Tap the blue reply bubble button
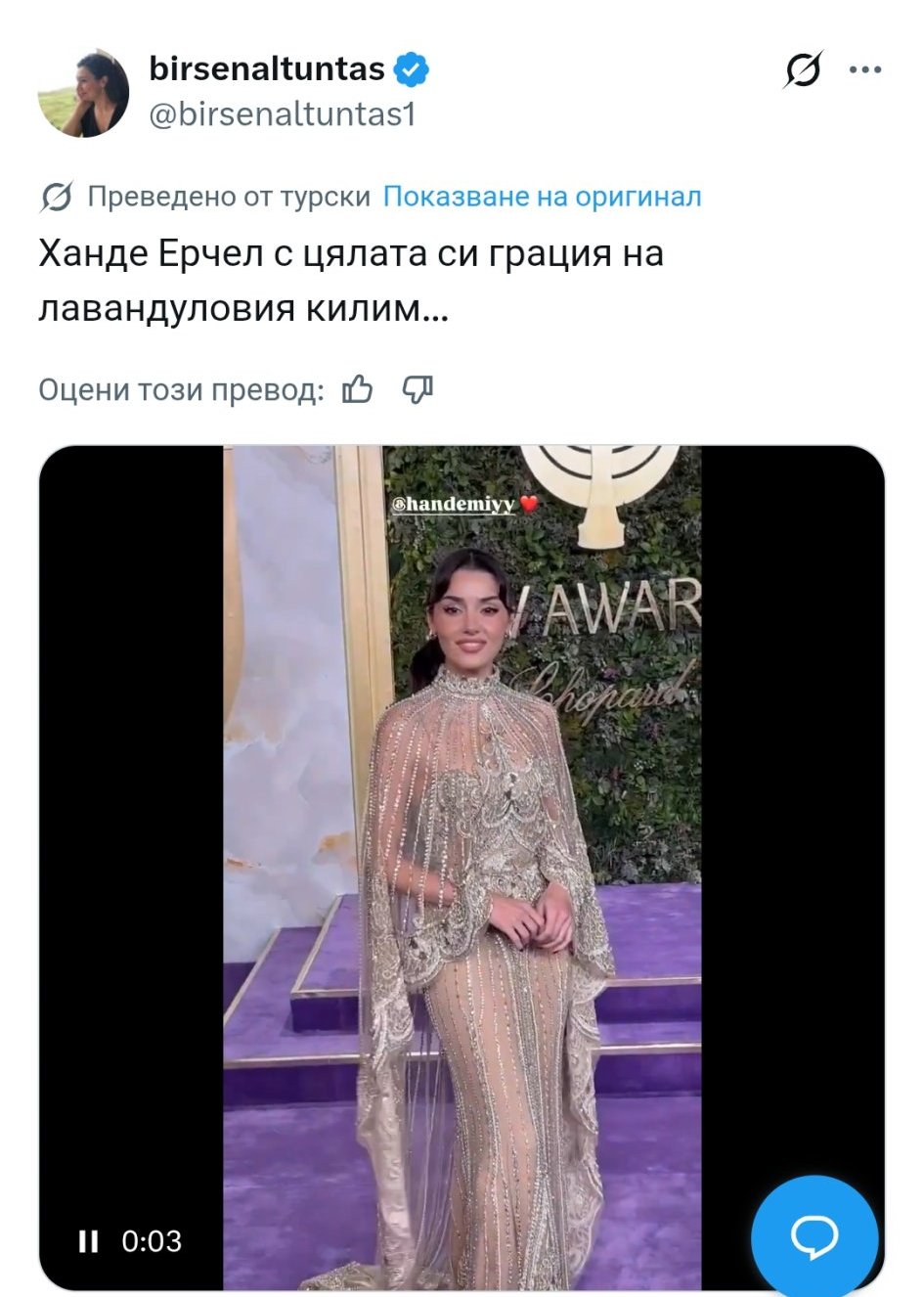 [814, 1236]
